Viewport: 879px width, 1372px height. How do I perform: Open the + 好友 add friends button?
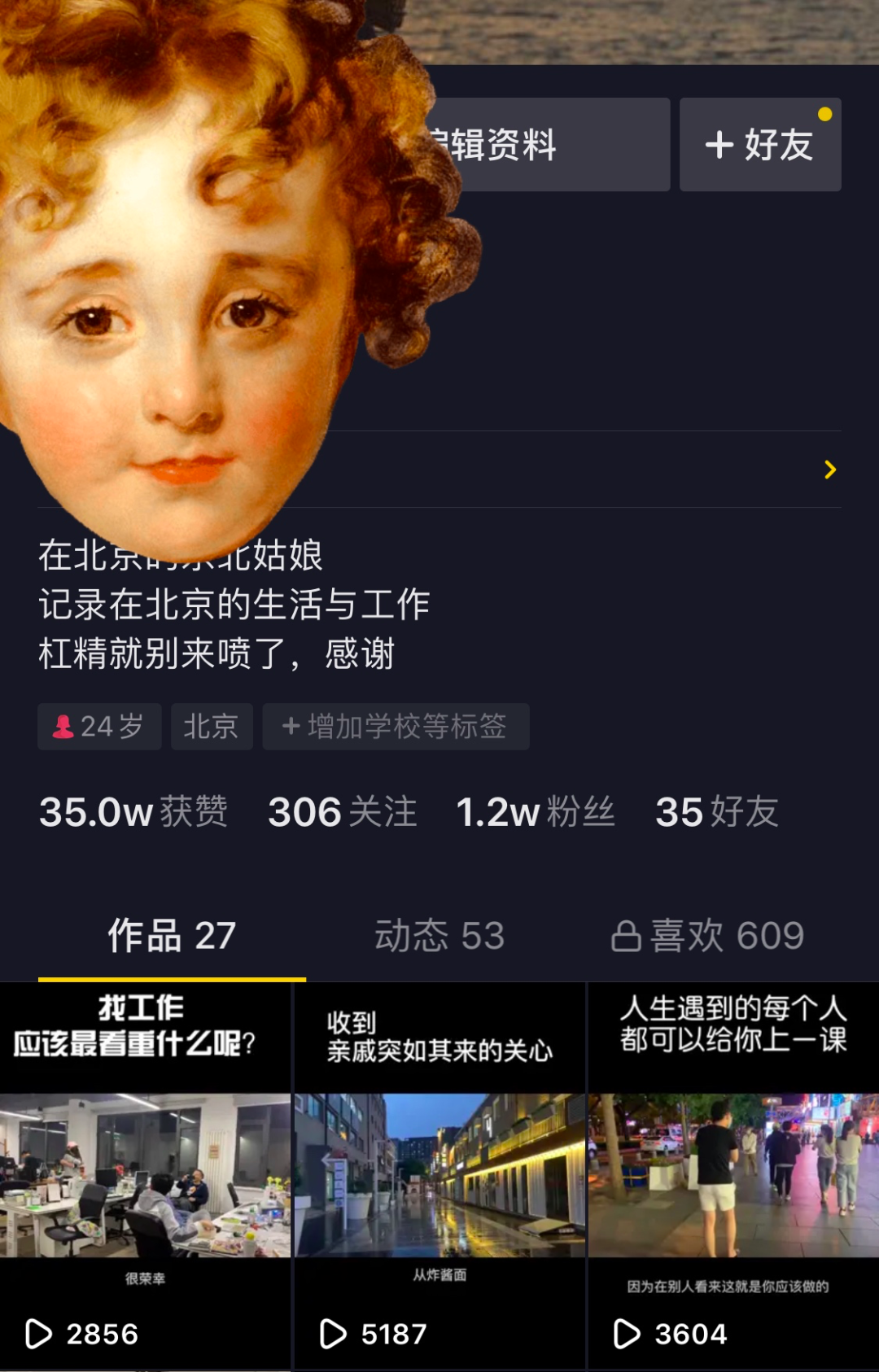[x=760, y=145]
